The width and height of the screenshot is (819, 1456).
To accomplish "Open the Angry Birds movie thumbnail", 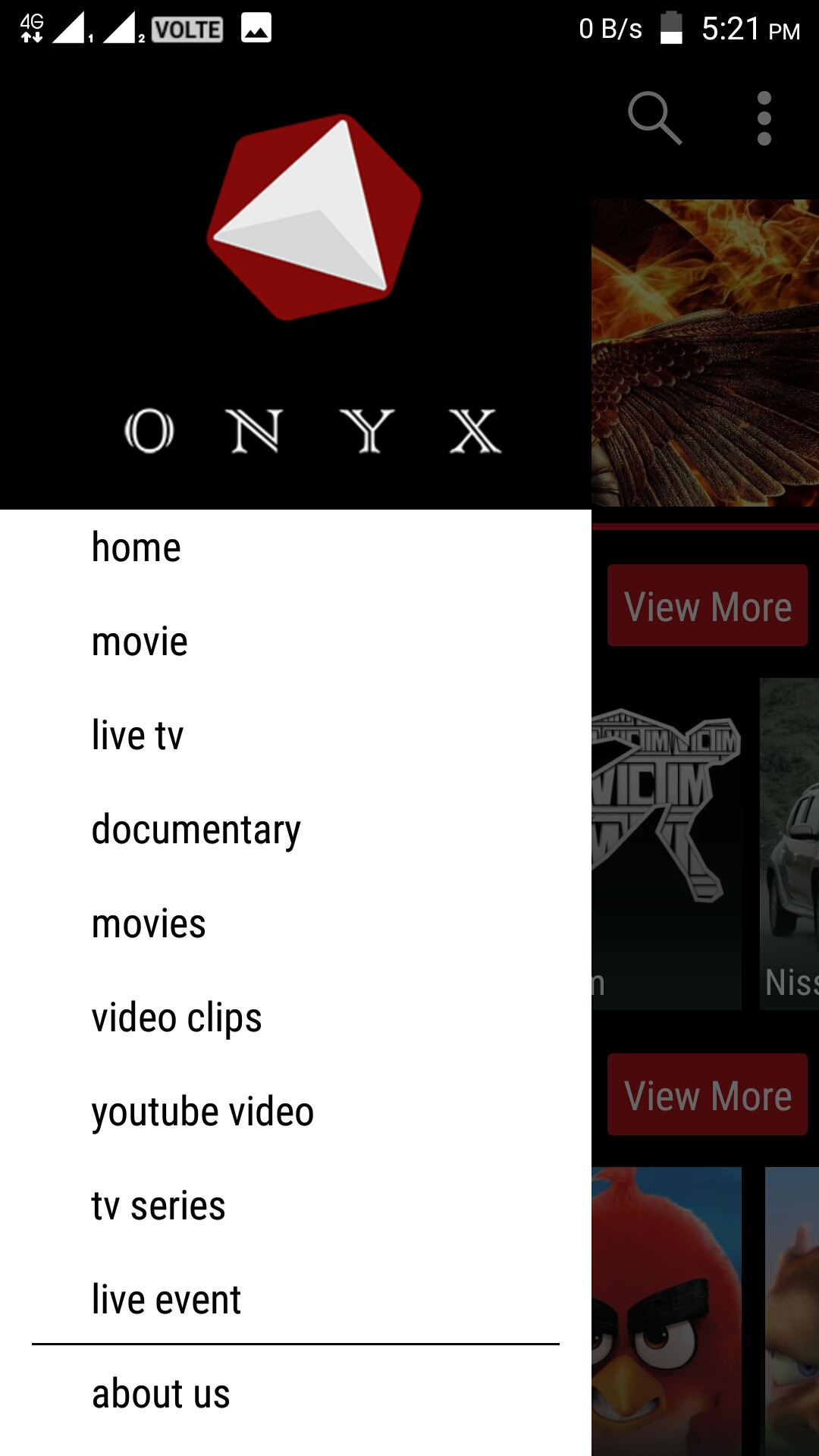I will [667, 1311].
